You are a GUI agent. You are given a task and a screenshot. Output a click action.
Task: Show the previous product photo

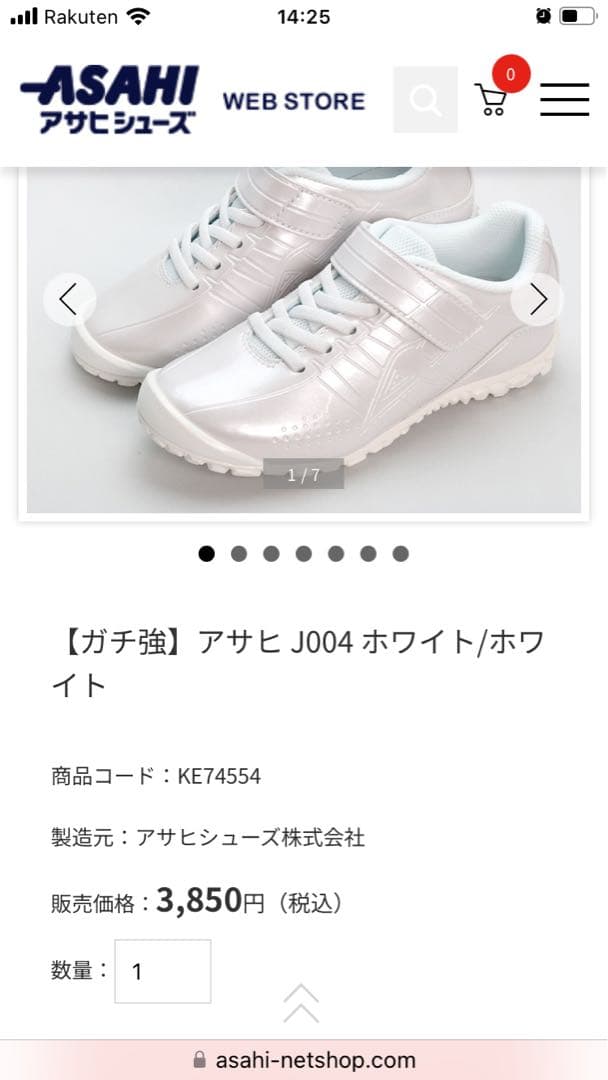pos(69,299)
